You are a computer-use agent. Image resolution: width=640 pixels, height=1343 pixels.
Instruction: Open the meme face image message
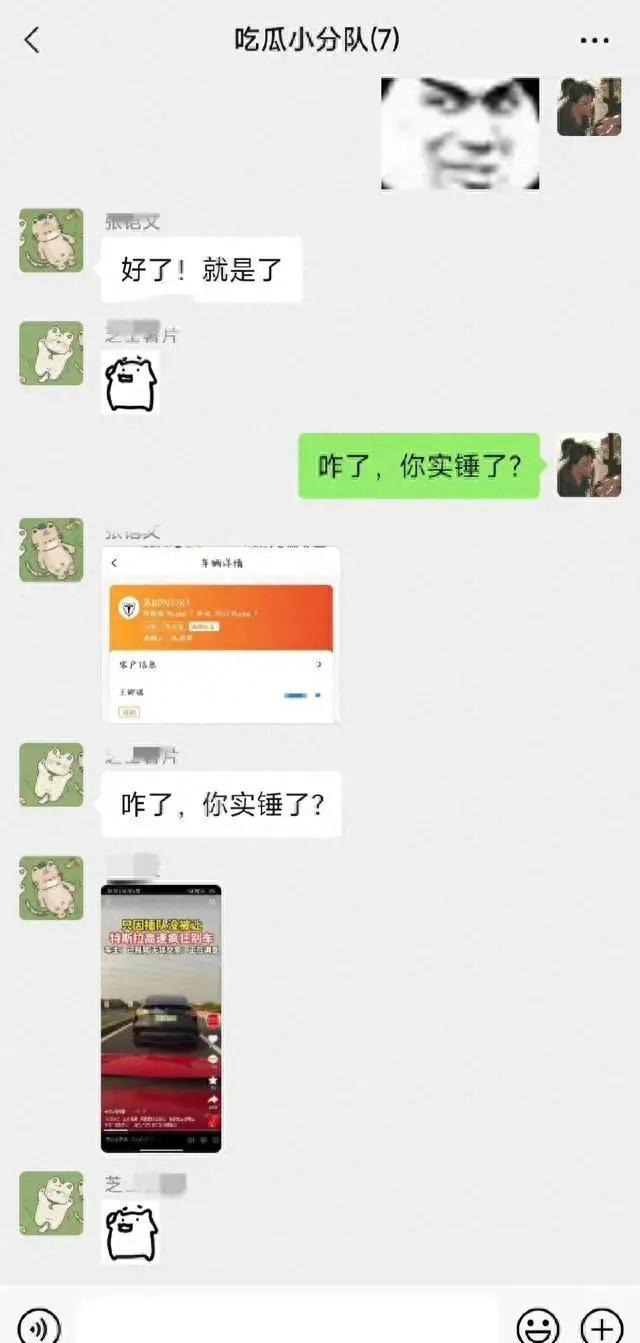(x=460, y=132)
